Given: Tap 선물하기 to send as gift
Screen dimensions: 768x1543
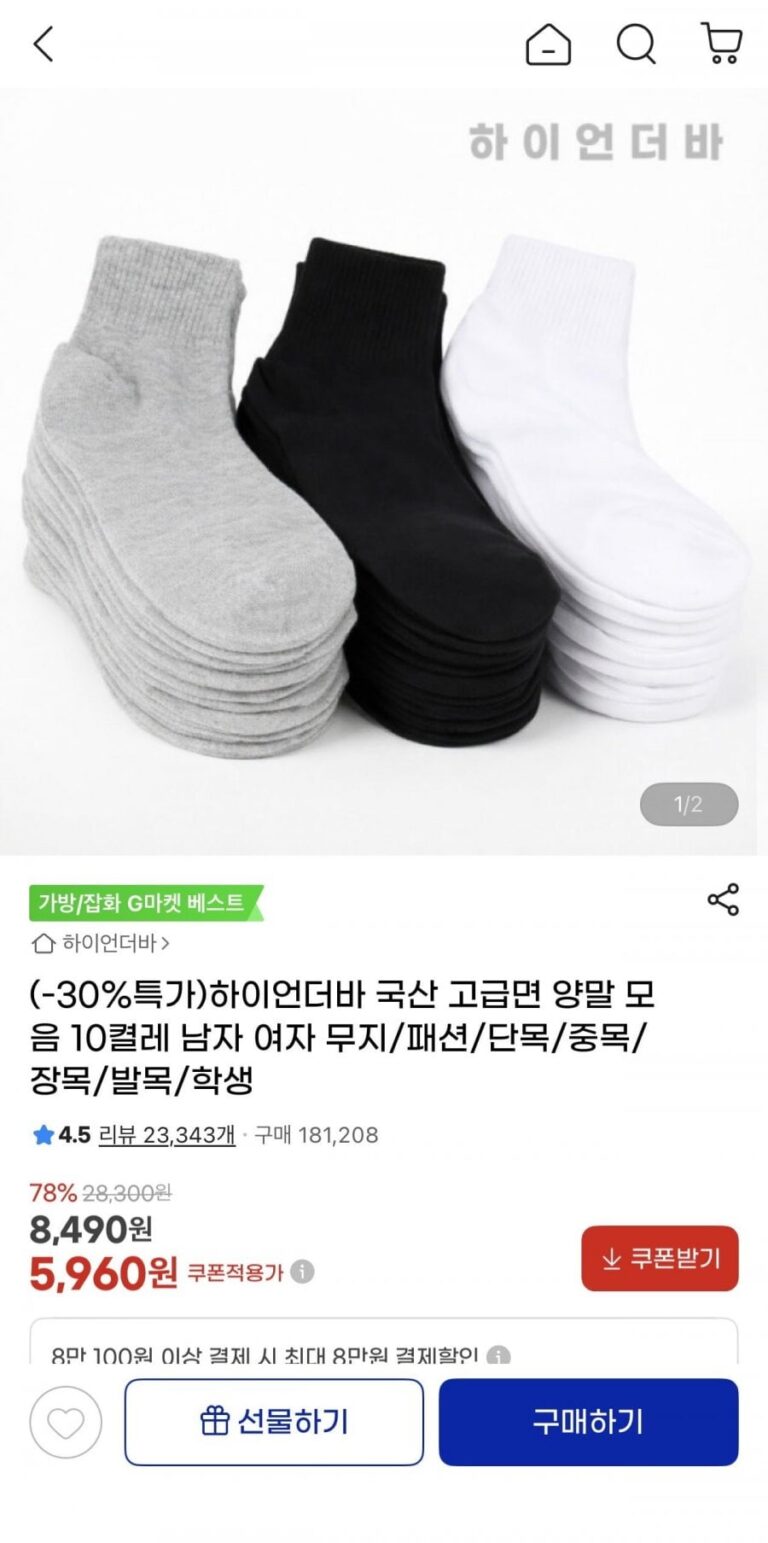Looking at the screenshot, I should coord(274,1421).
